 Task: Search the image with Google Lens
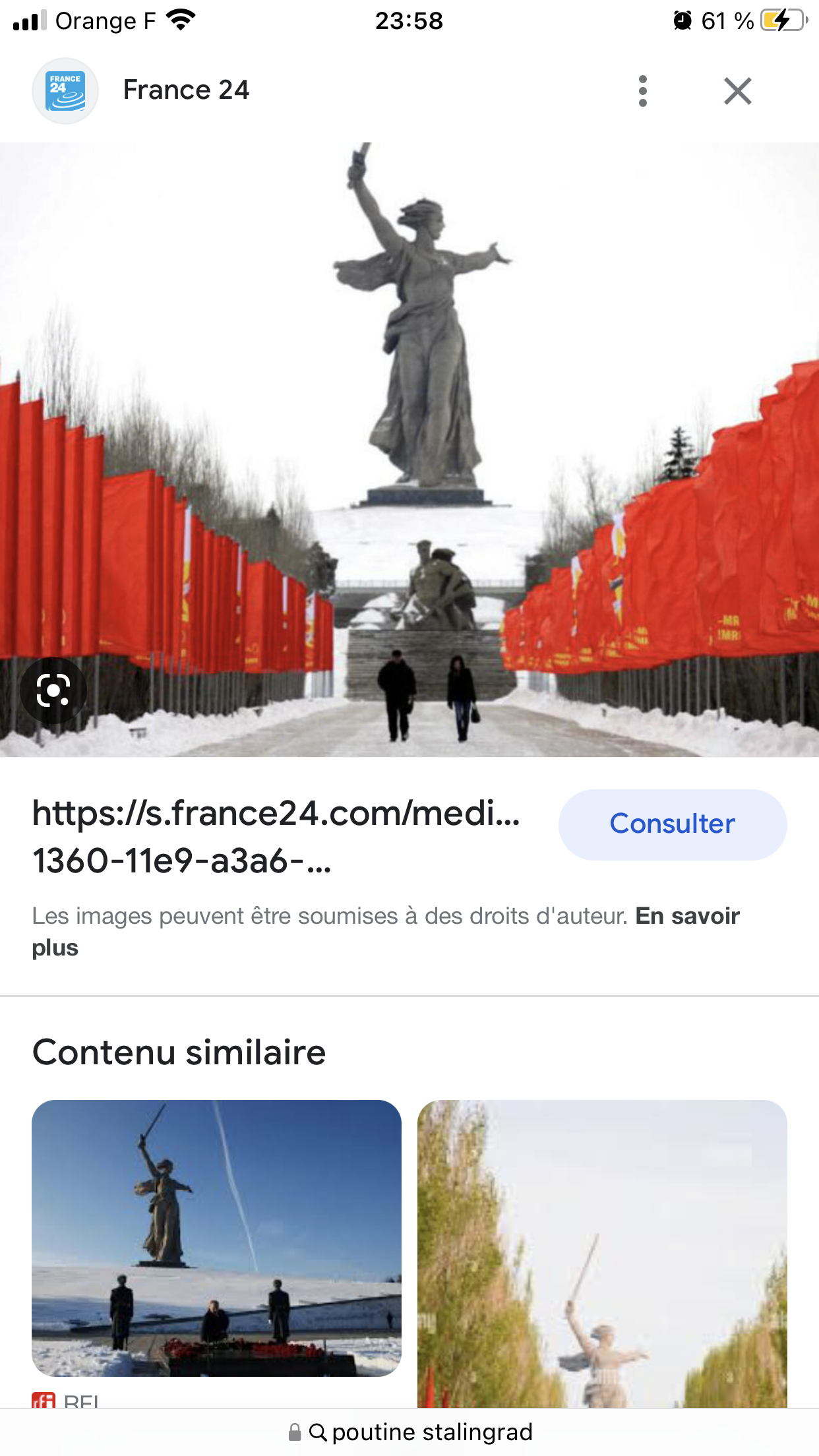53,690
